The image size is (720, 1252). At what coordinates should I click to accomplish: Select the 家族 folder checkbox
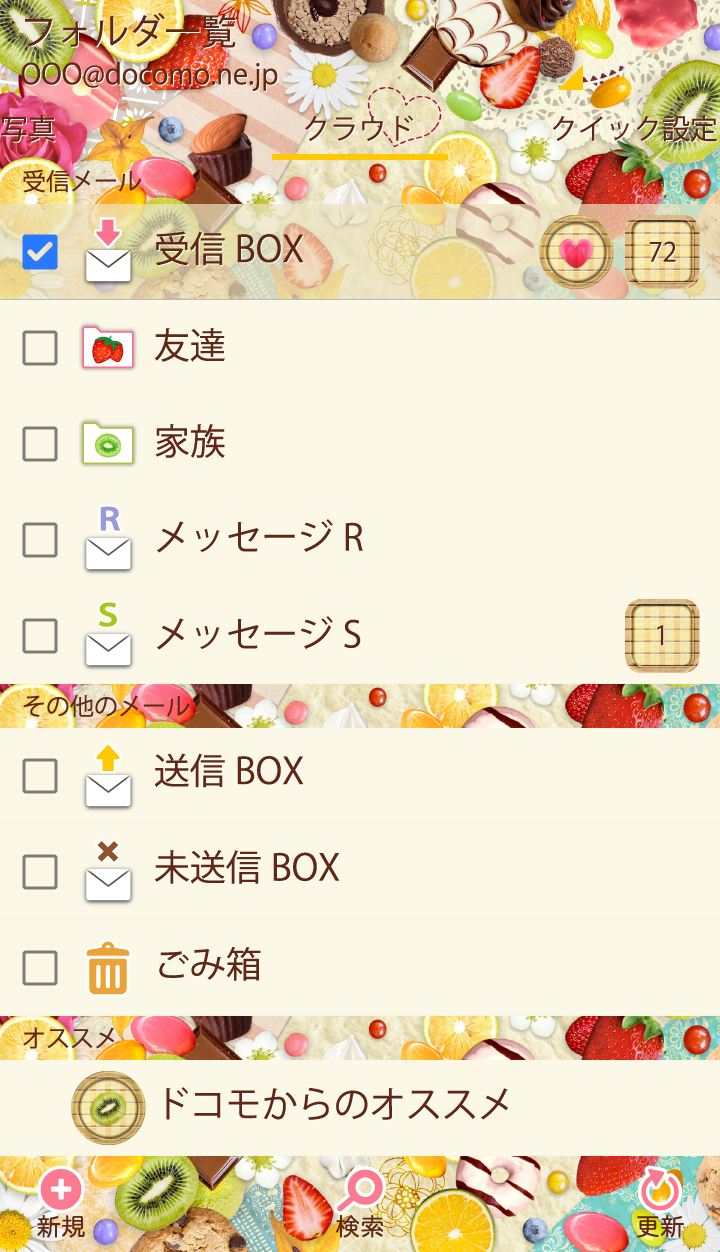click(x=40, y=444)
